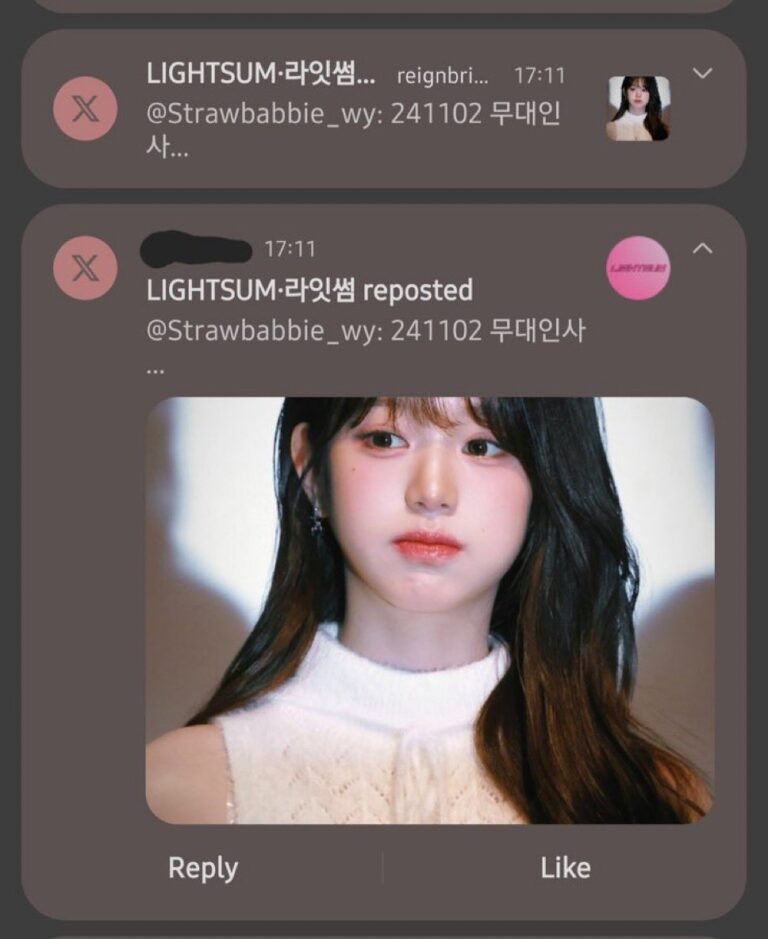Collapse the expanded LIGHTSUM reposted notification
768x939 pixels.
click(703, 248)
